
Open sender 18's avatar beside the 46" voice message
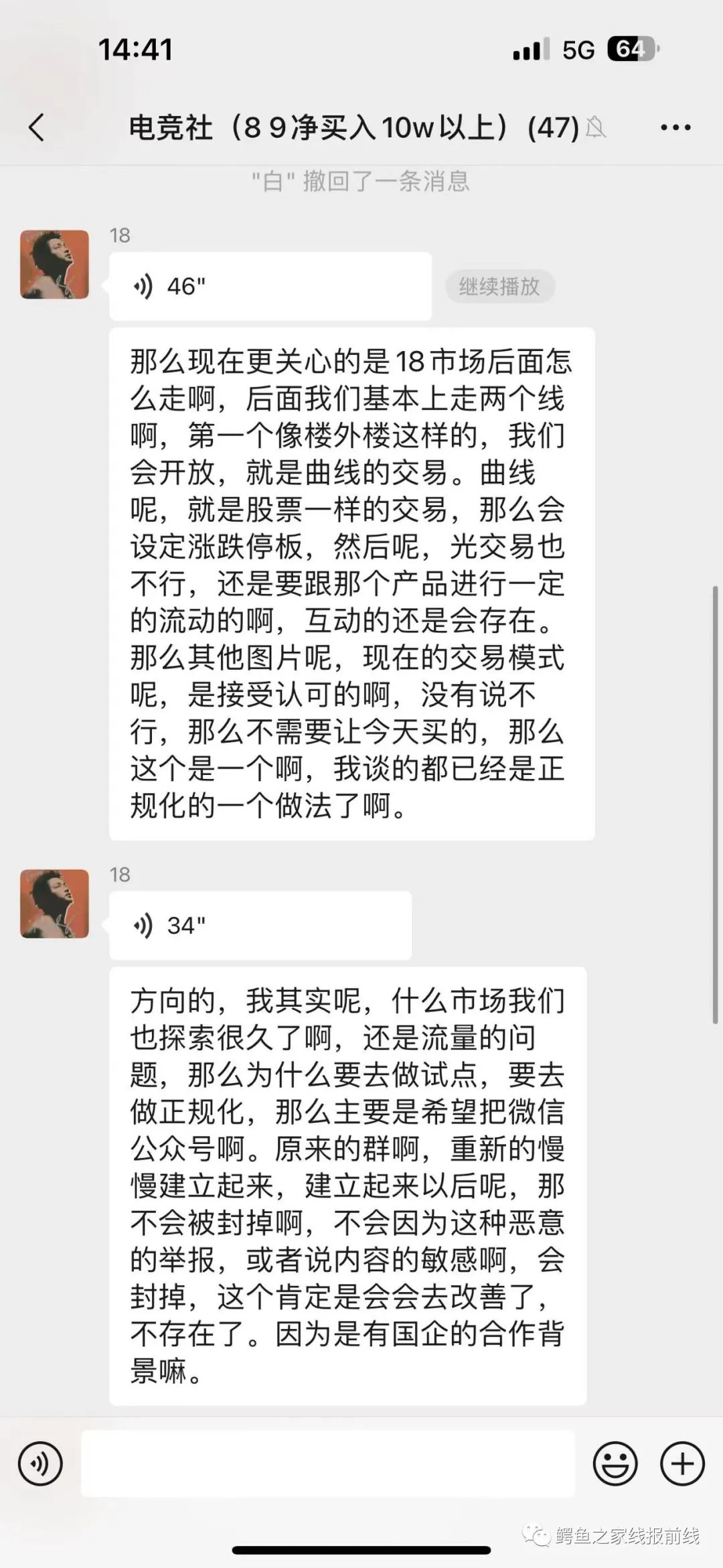(x=55, y=265)
